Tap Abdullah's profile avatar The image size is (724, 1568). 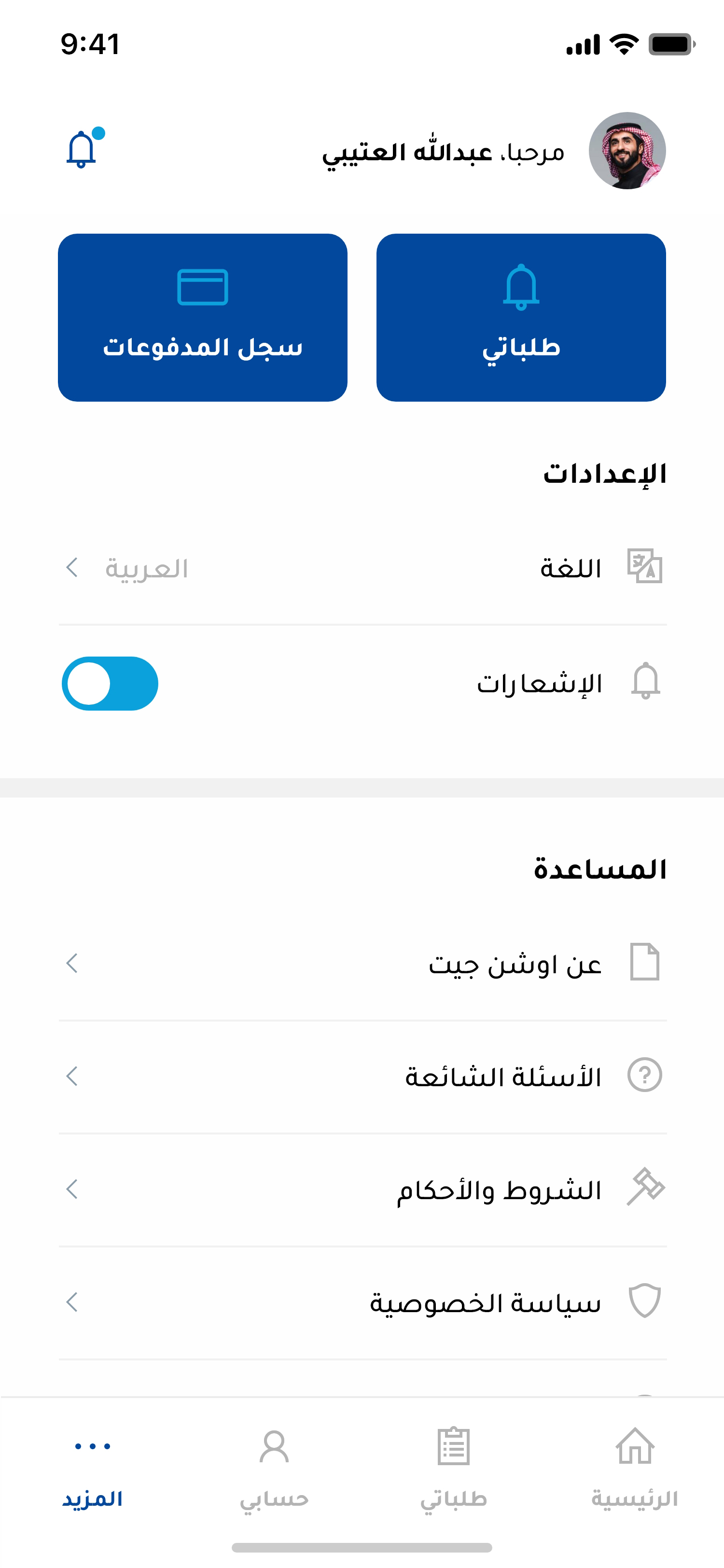(627, 150)
